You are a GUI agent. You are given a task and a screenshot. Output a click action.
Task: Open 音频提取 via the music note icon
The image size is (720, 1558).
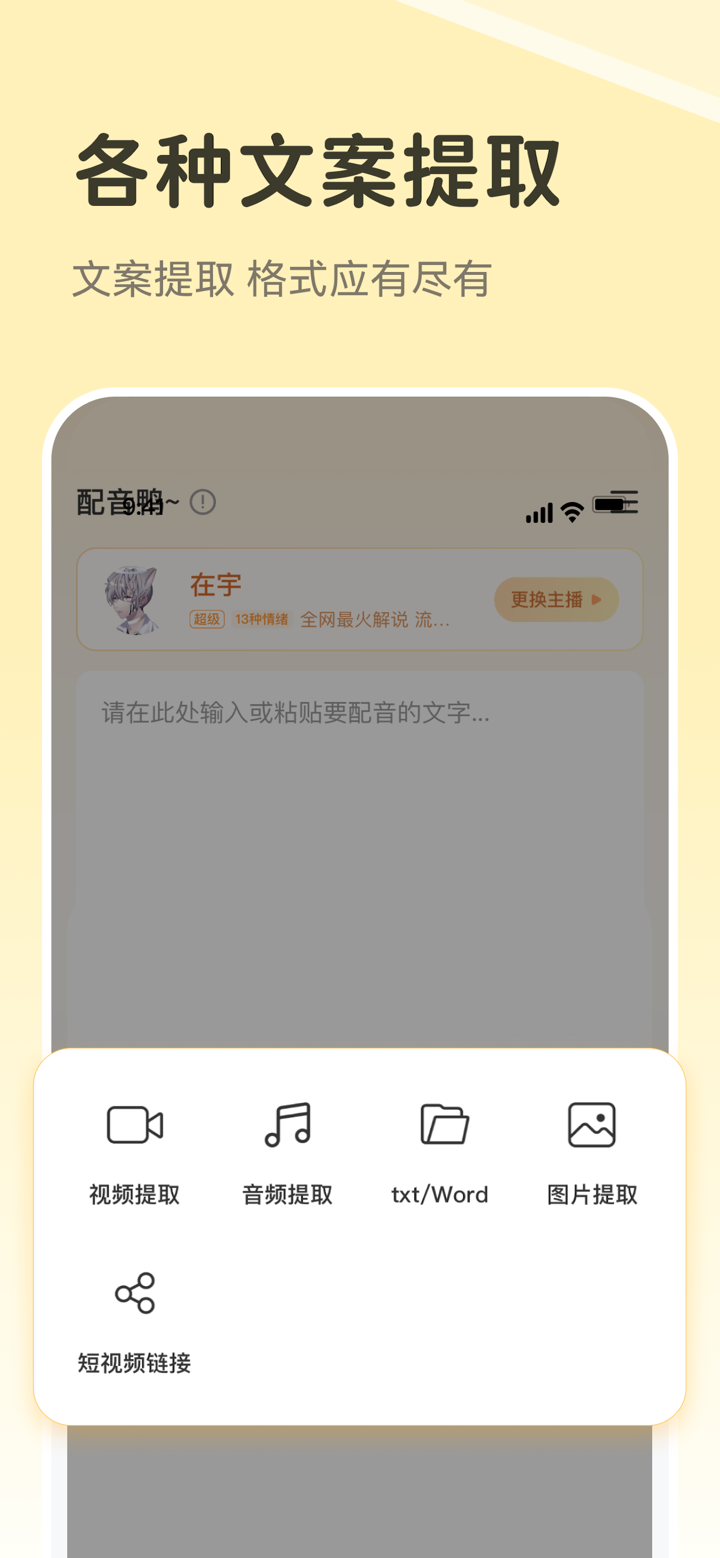pos(286,1123)
